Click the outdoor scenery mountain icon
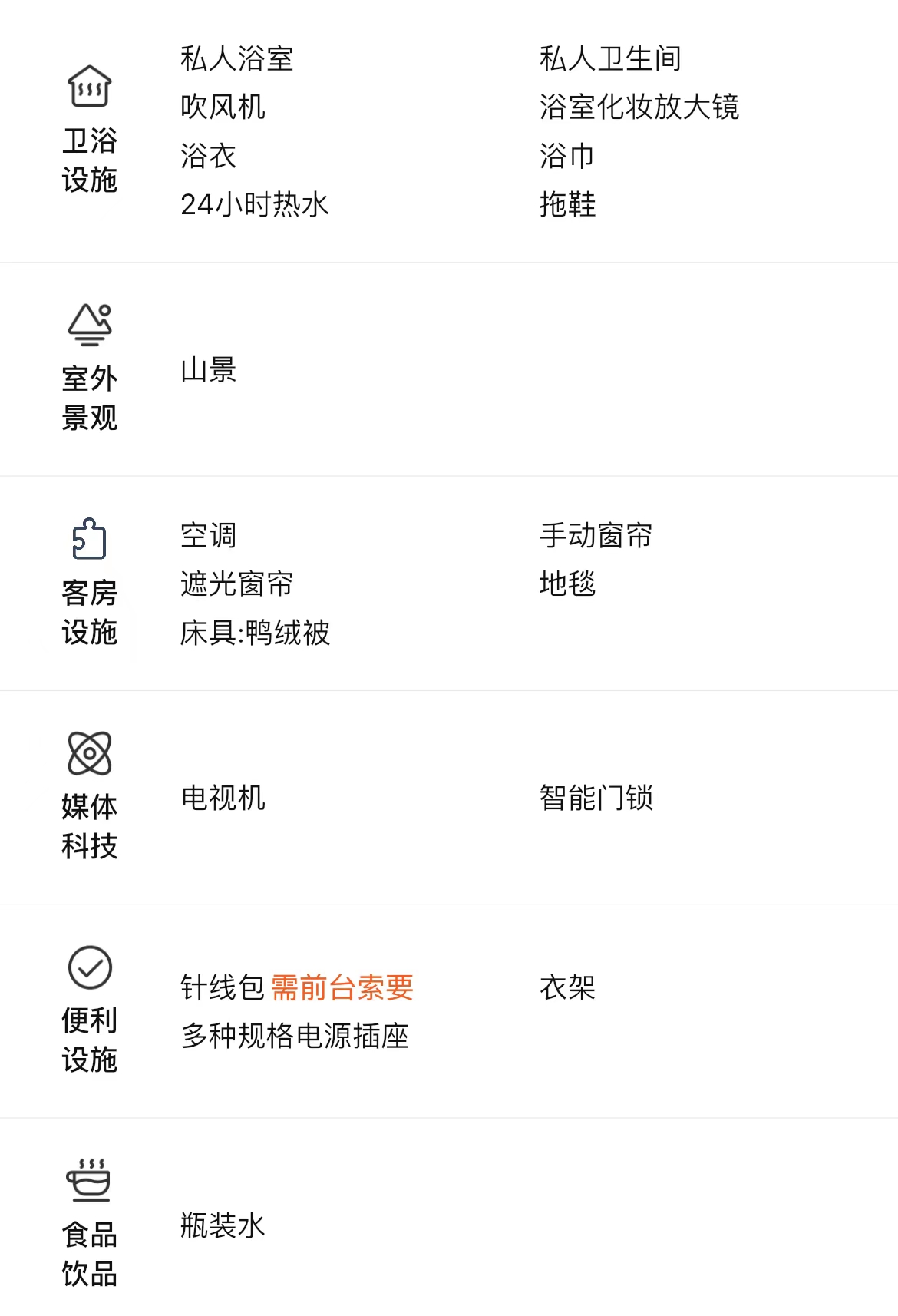 pos(90,322)
